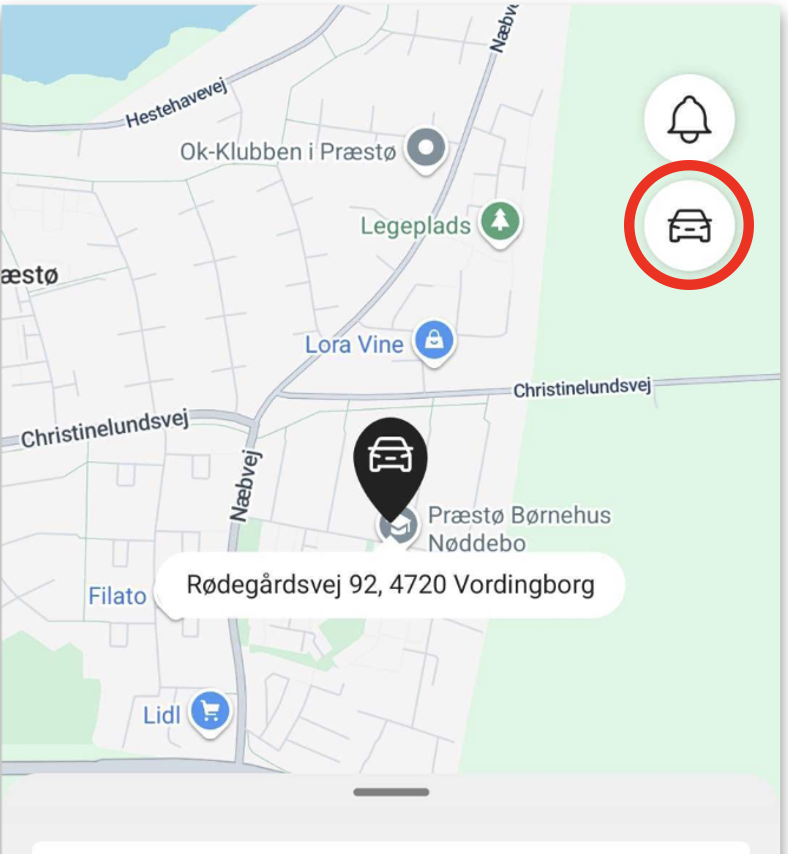
Task: Center map on the car location
Action: (689, 227)
